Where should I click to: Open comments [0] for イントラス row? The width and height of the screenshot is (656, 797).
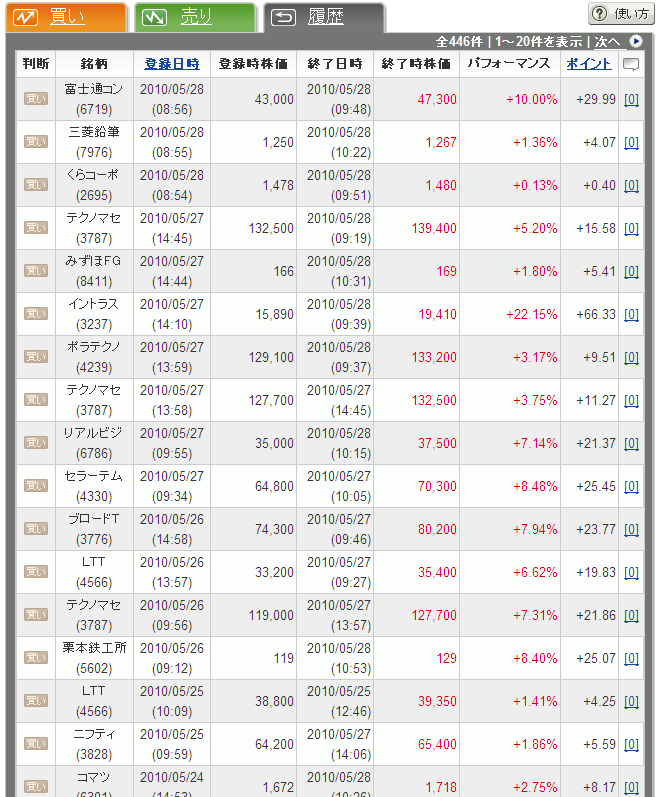tap(631, 315)
